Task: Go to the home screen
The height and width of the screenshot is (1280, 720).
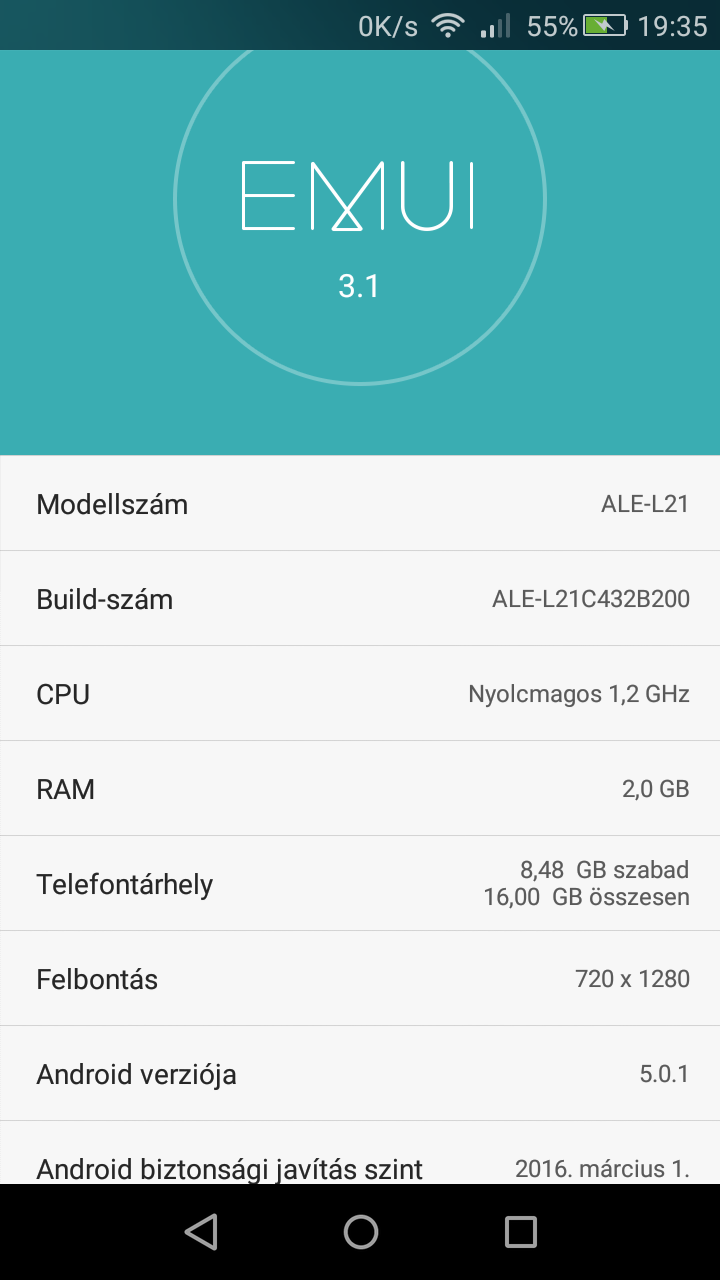Action: point(360,1232)
